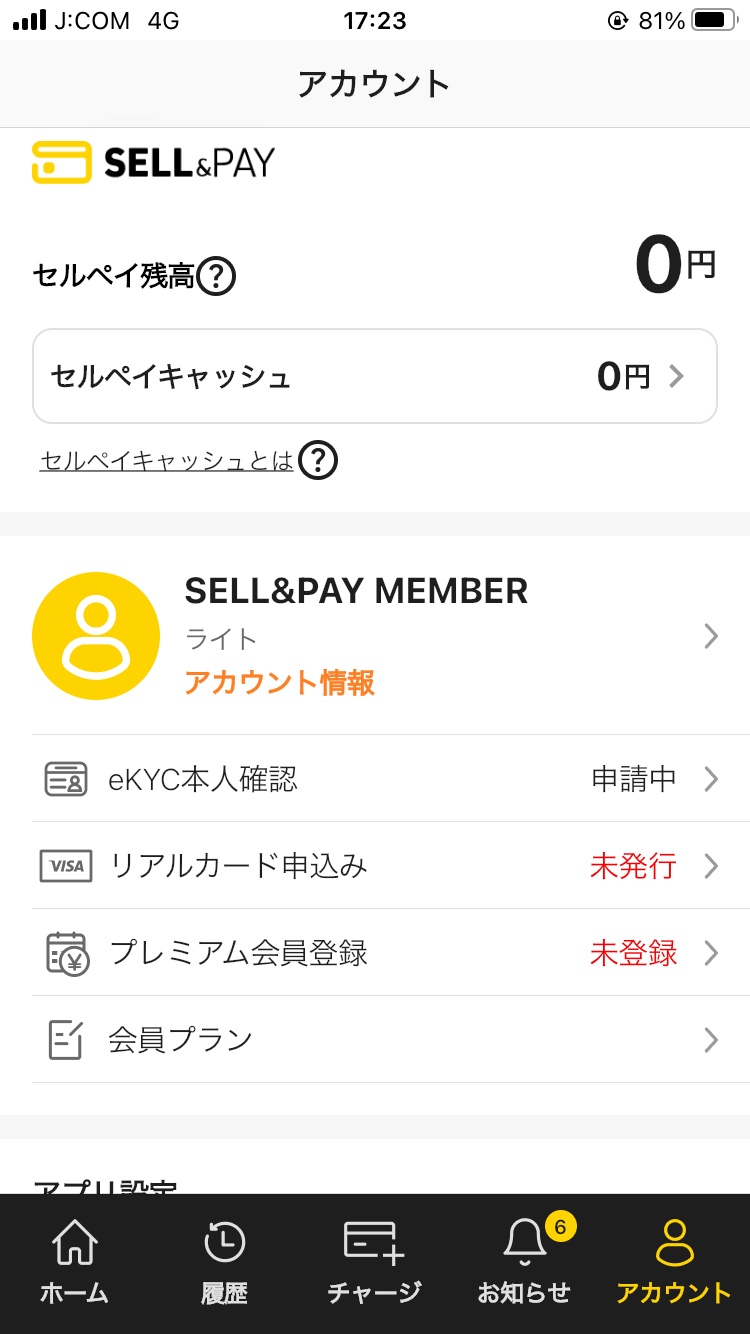This screenshot has height=1334, width=750.
Task: Click the calendar icon beside プレミアム会員登録
Action: [x=65, y=952]
